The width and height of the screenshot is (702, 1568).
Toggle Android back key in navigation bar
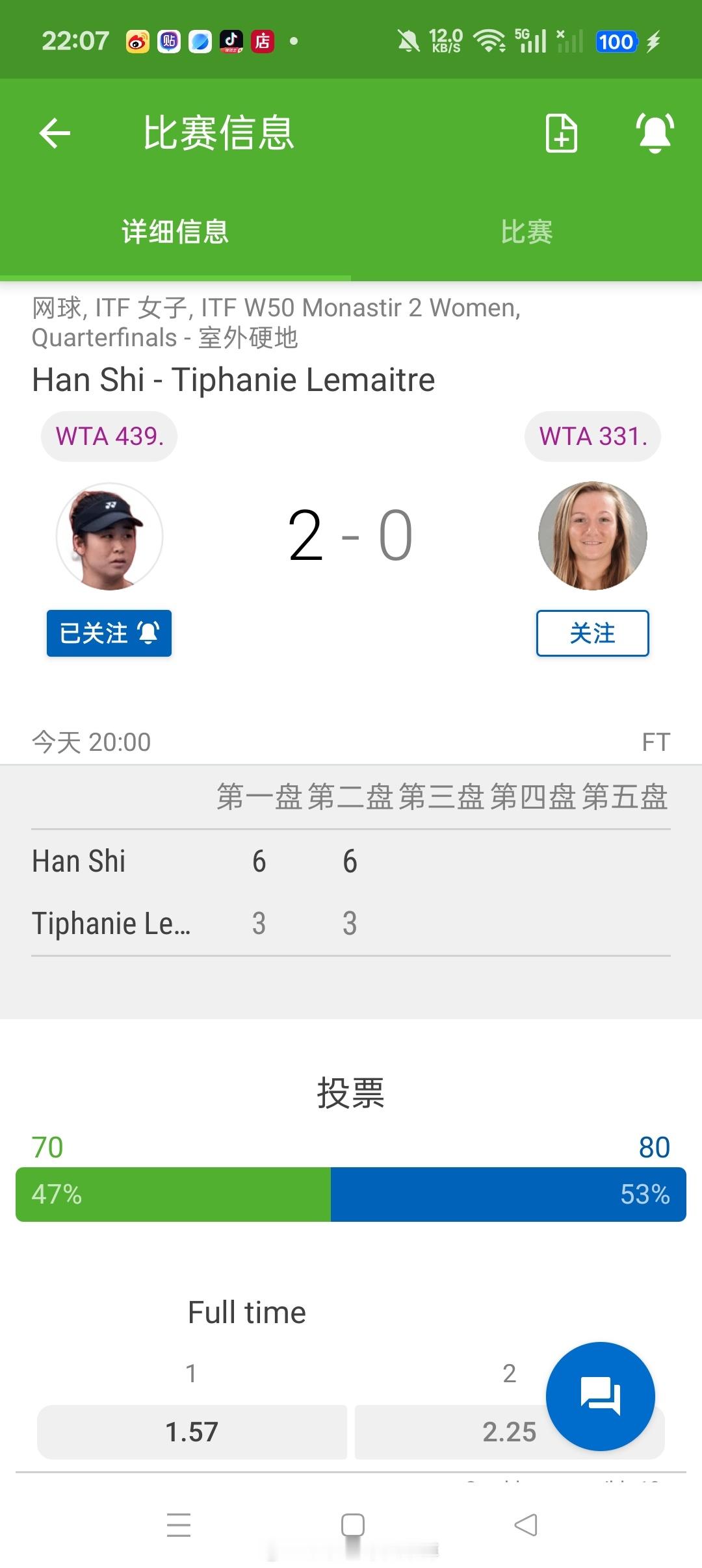click(x=524, y=1523)
